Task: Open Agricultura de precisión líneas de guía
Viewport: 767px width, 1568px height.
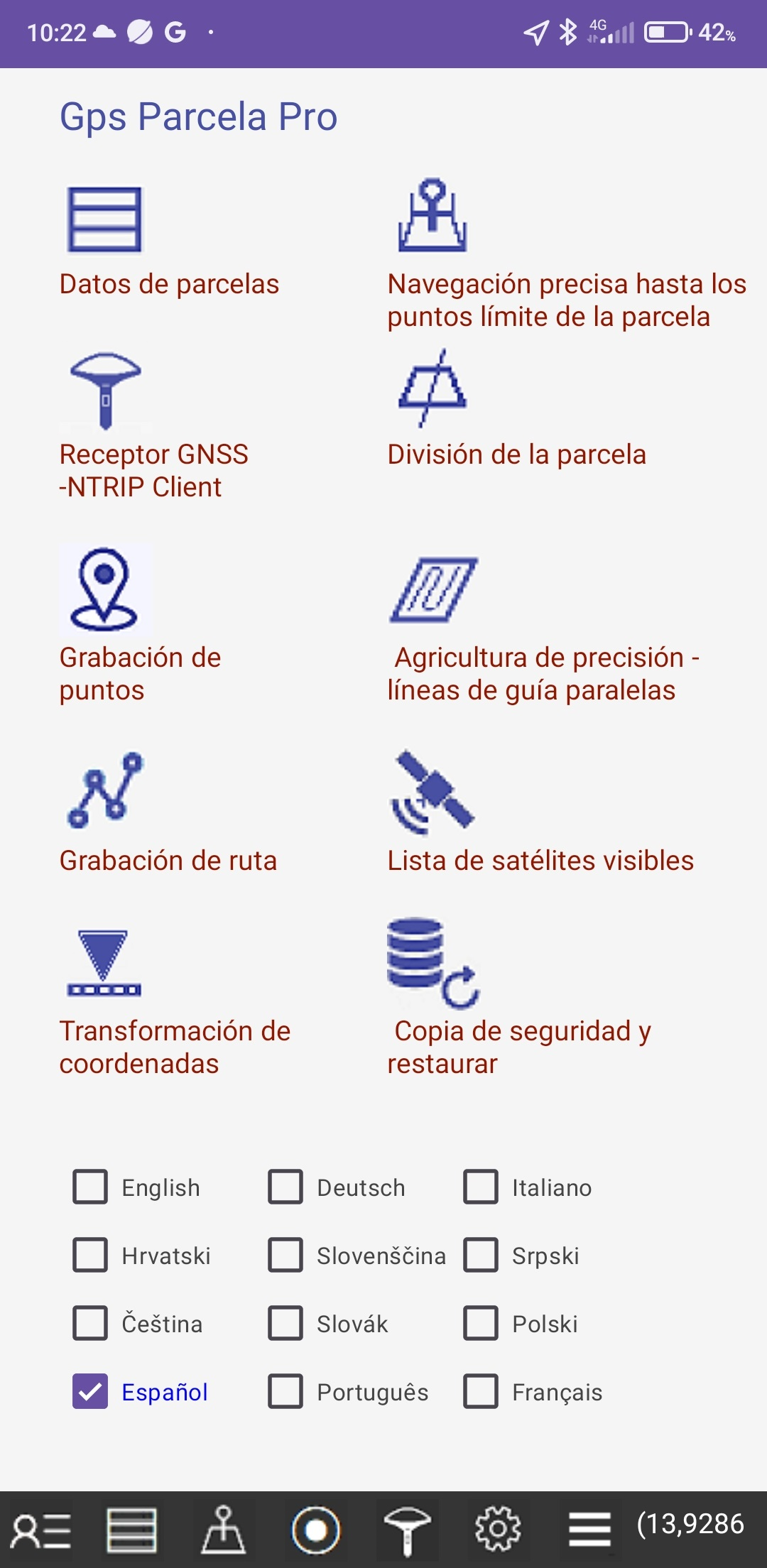Action: [433, 589]
